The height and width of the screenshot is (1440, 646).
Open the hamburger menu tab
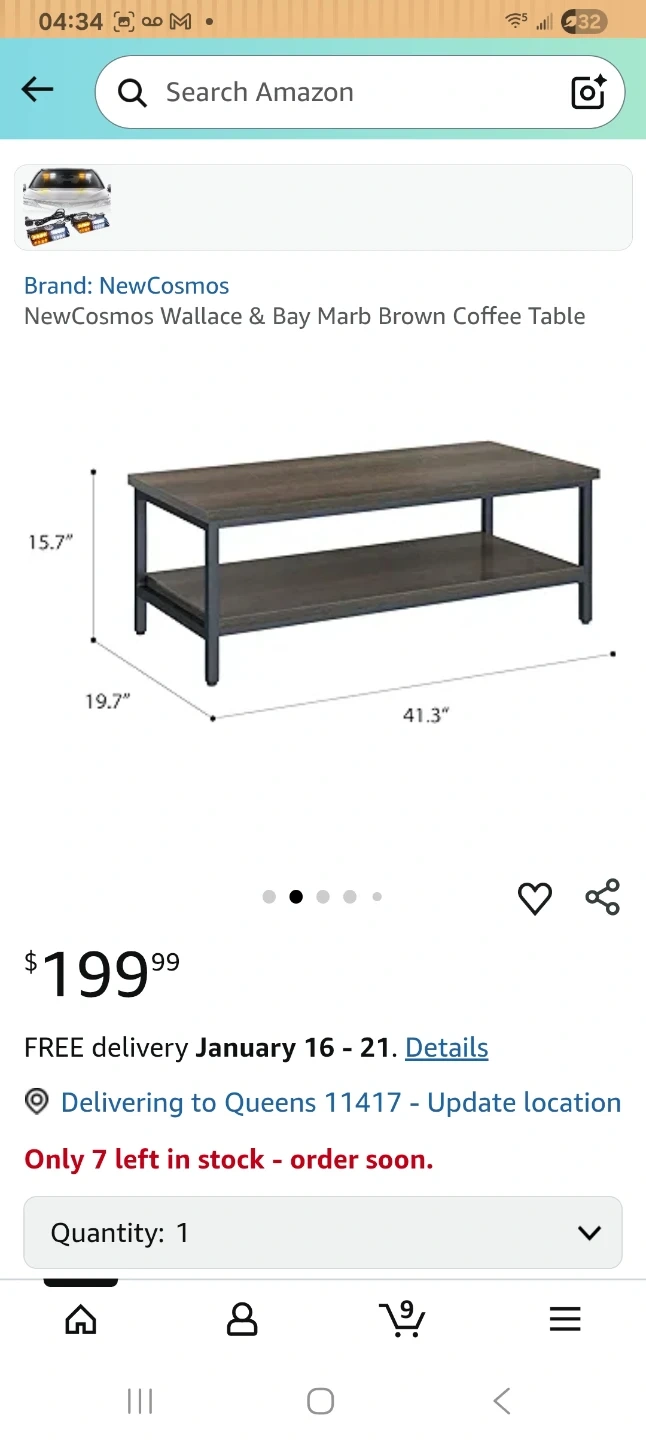click(x=565, y=1320)
